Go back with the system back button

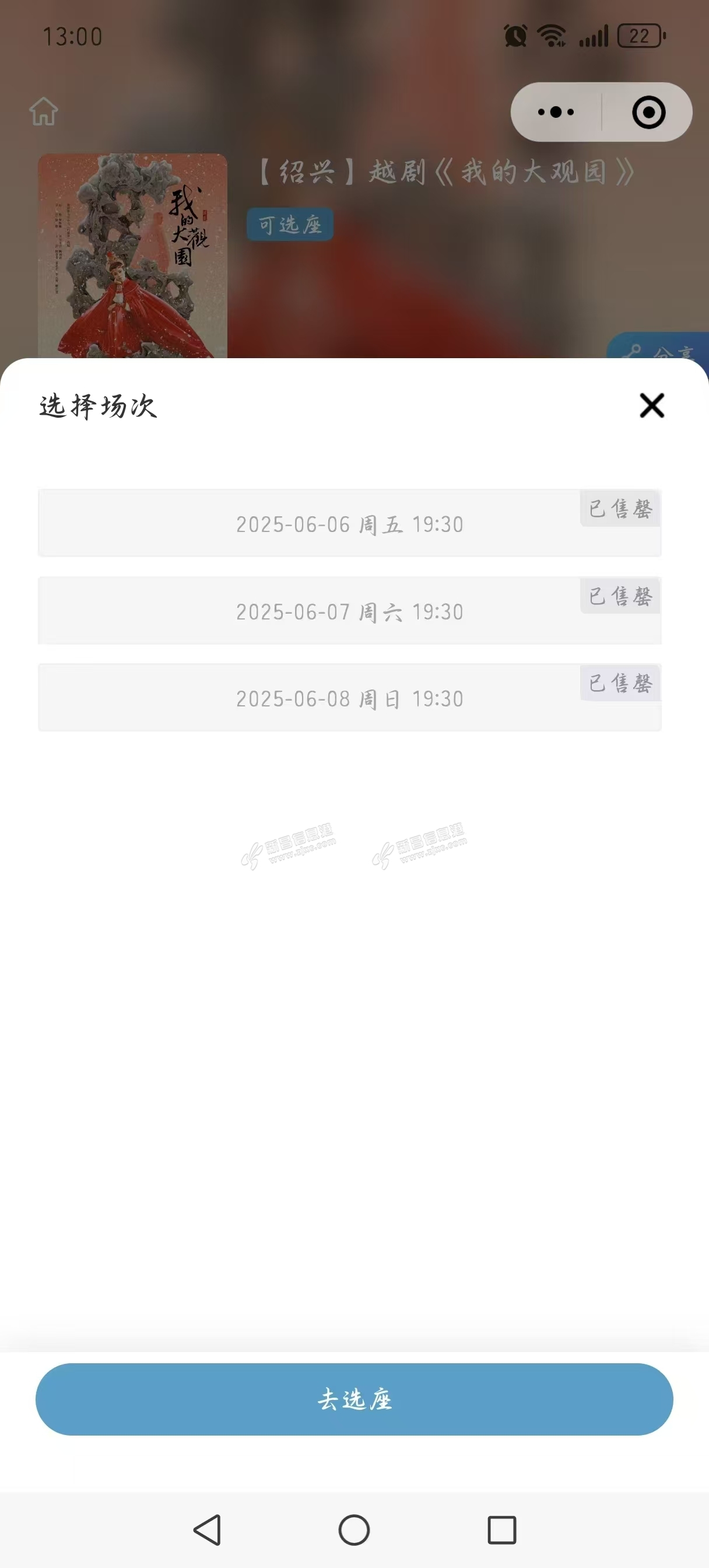(x=208, y=1529)
